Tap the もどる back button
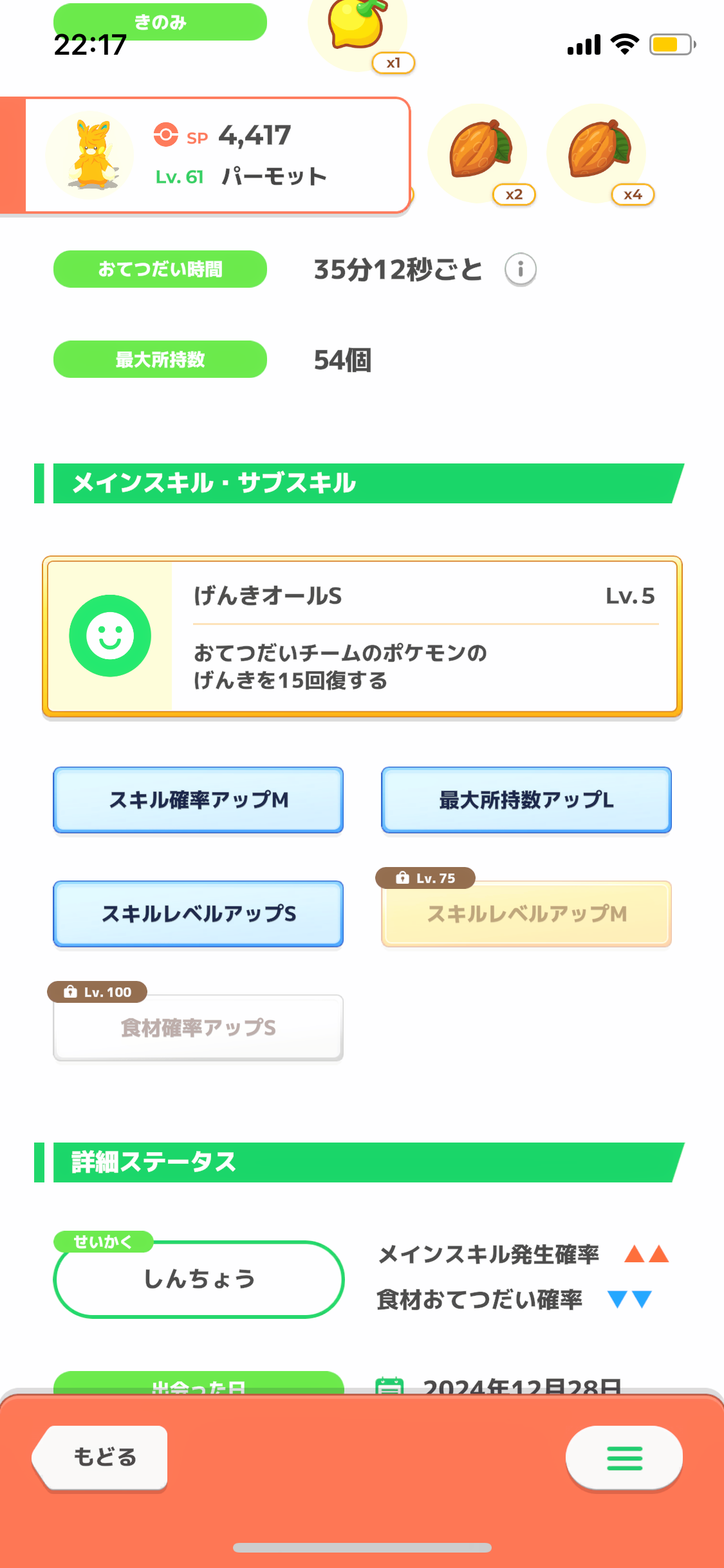 point(102,1457)
